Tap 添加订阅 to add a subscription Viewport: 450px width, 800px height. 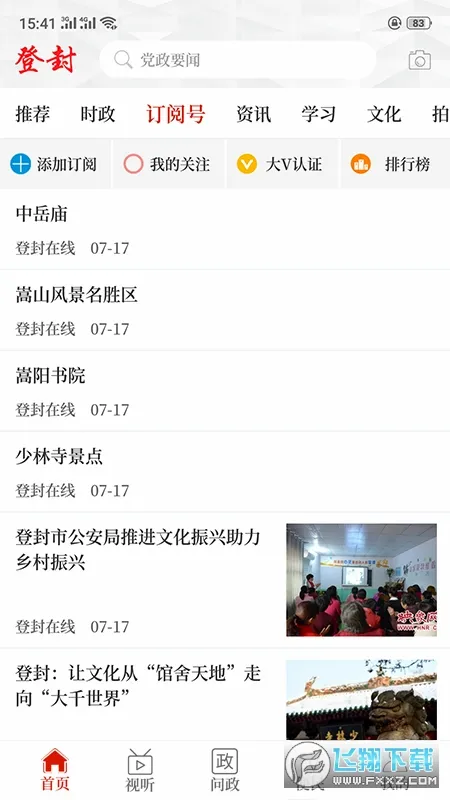click(x=55, y=164)
